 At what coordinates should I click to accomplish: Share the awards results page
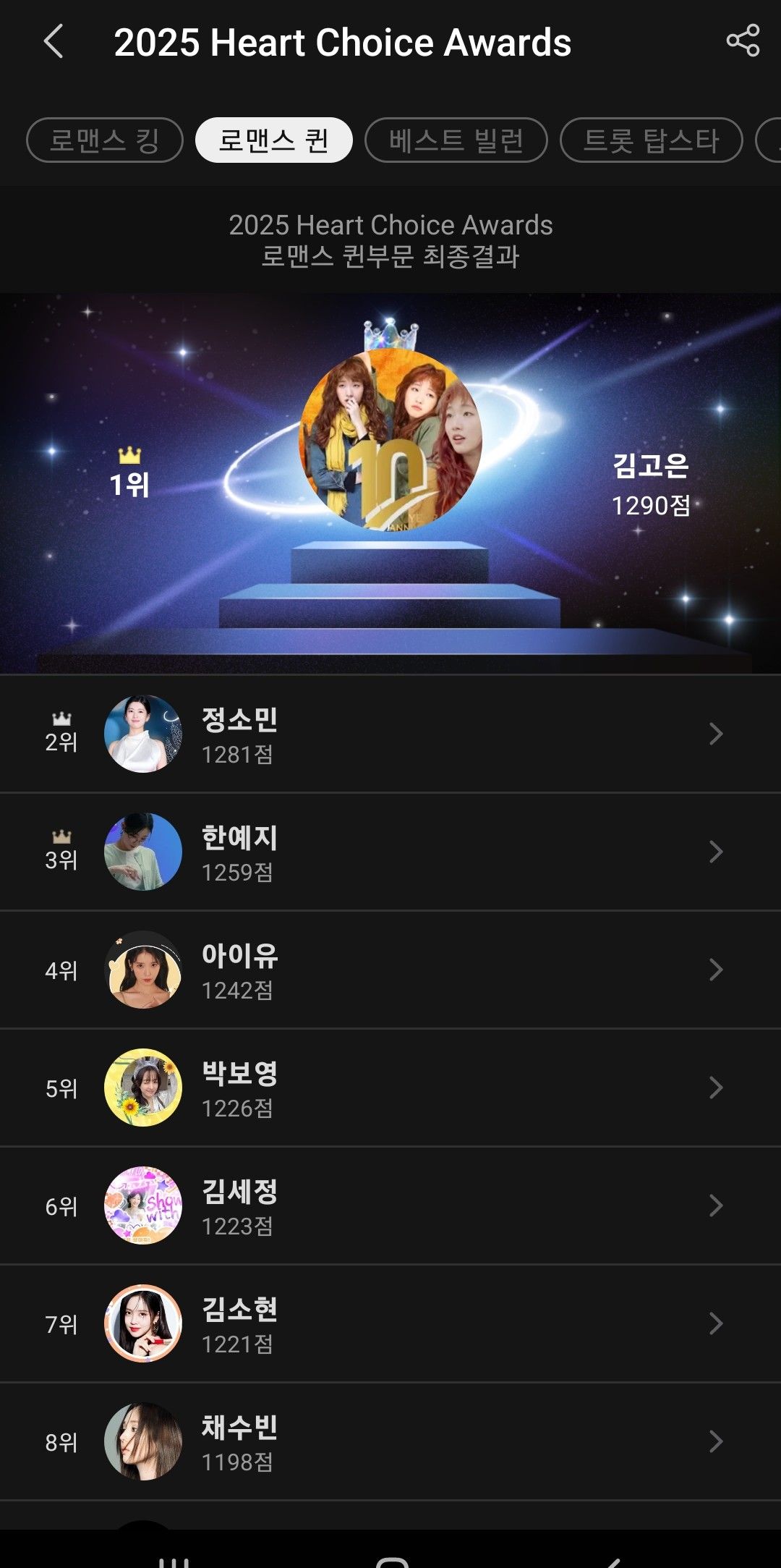(x=743, y=41)
